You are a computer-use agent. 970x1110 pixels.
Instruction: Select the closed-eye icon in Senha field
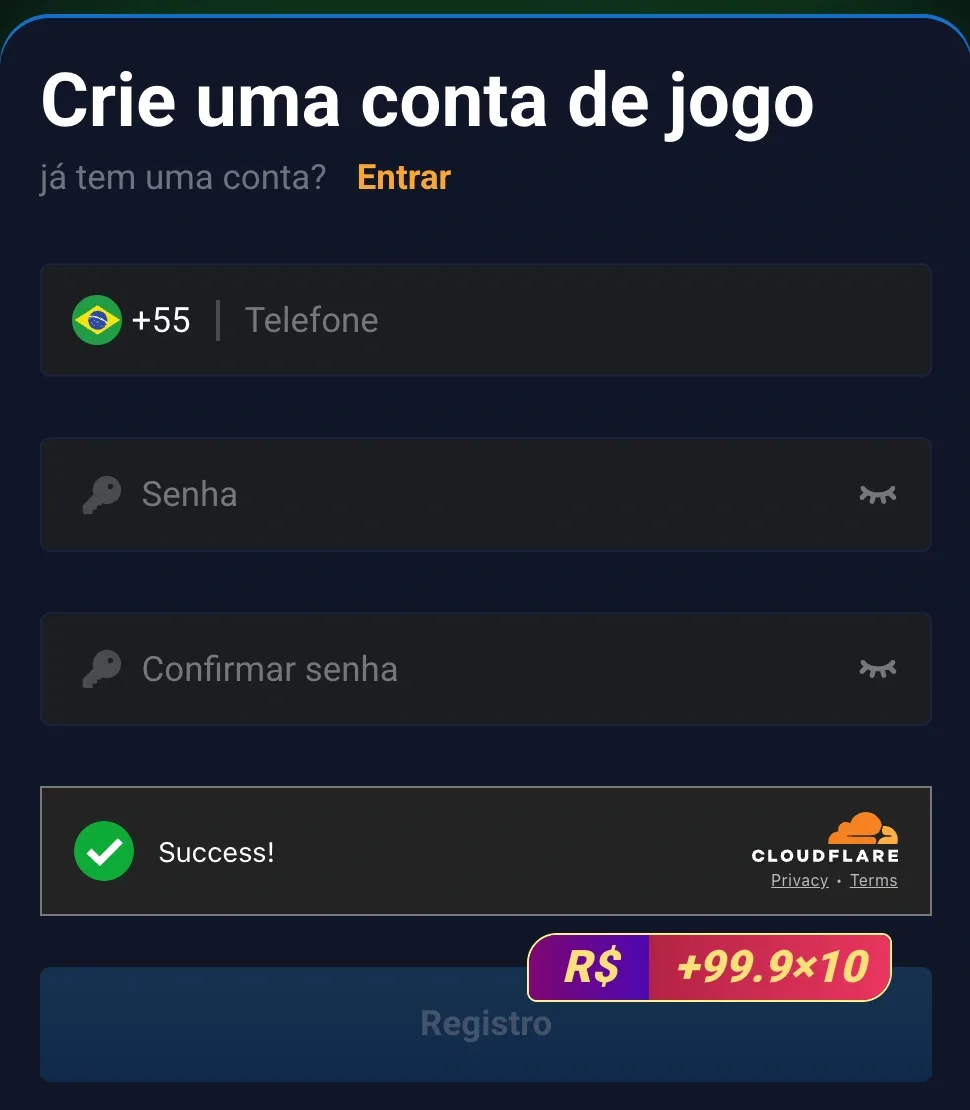(877, 494)
